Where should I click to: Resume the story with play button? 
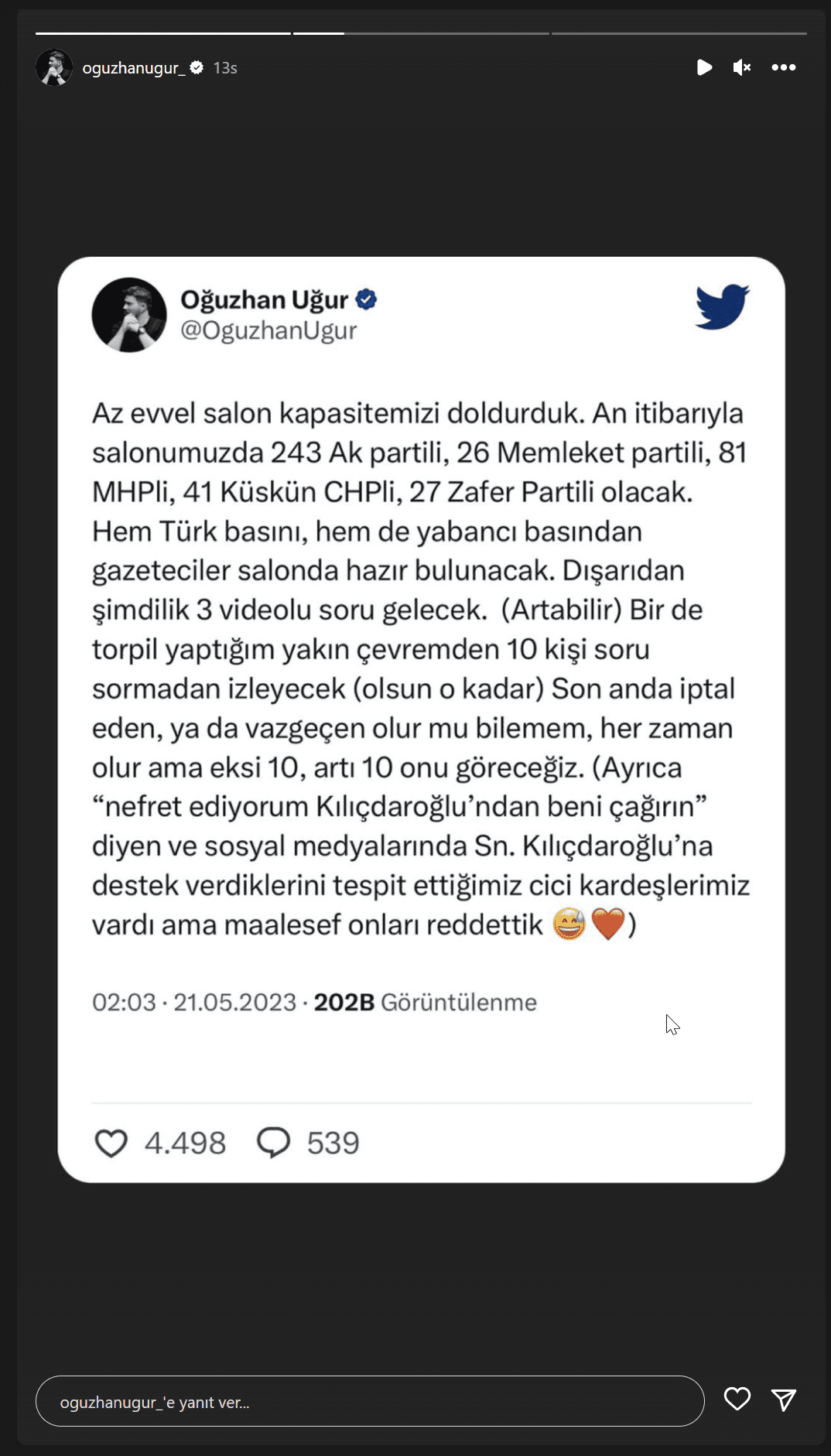click(x=704, y=67)
